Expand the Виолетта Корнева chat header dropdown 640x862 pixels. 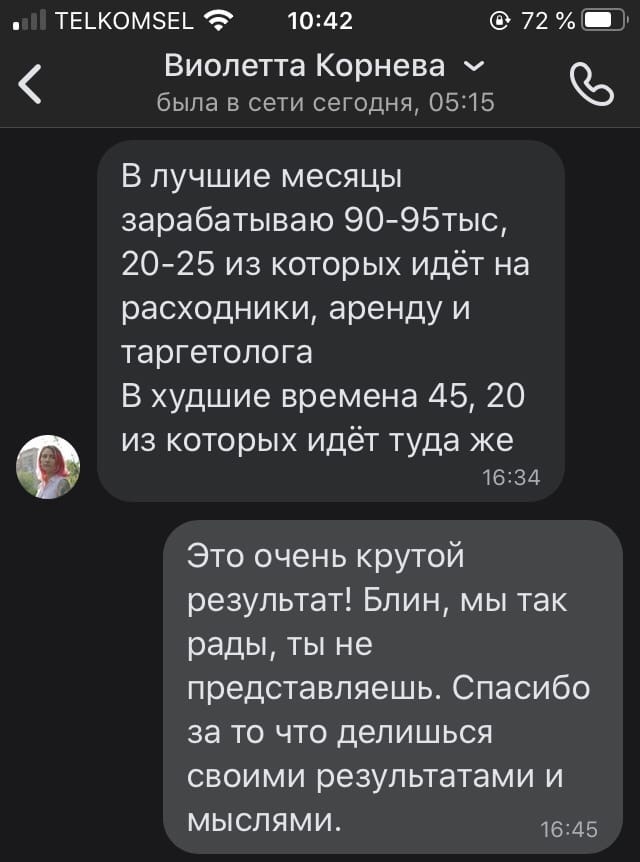(474, 67)
